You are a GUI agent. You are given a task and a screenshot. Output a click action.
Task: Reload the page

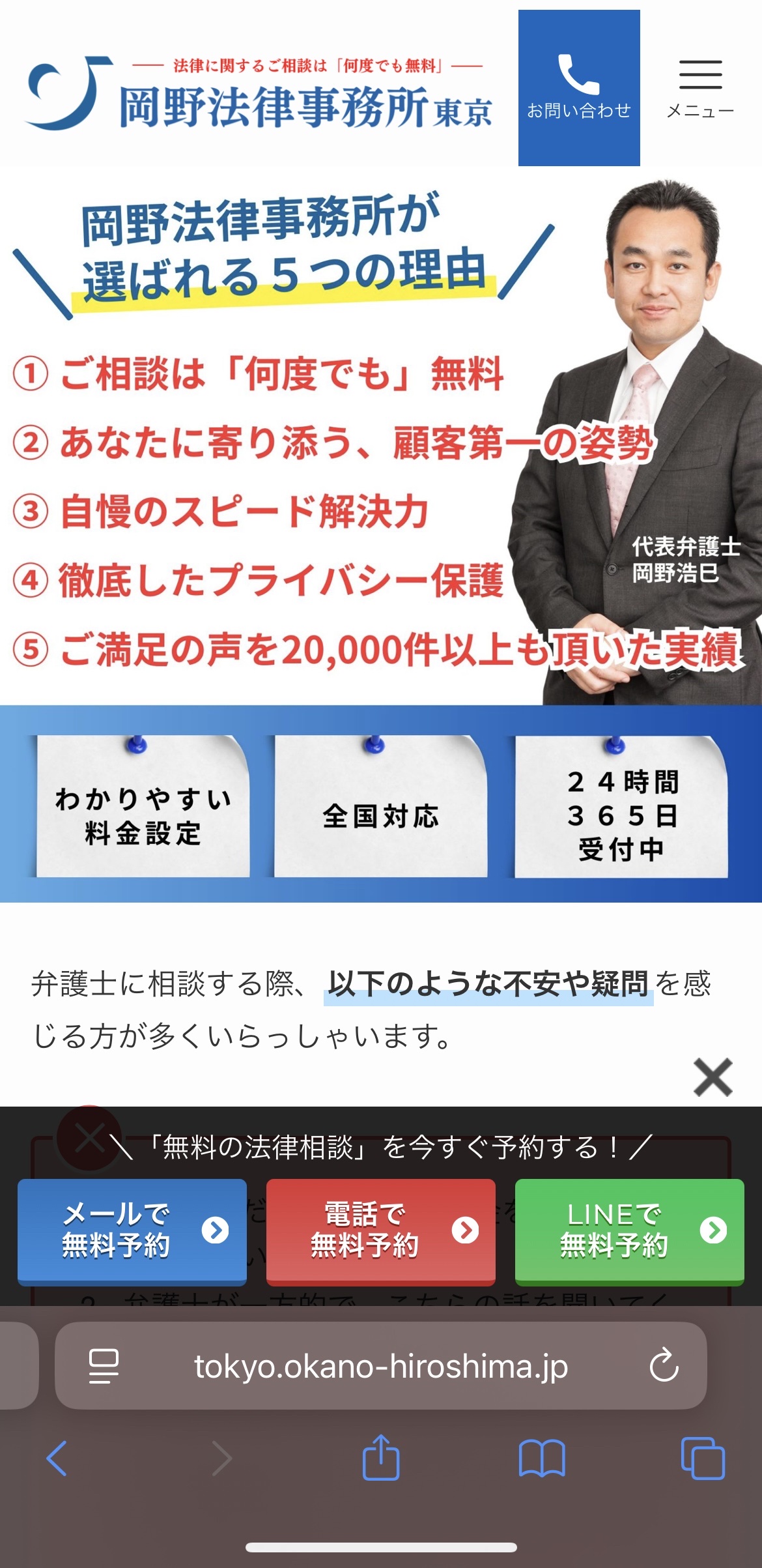click(664, 1366)
